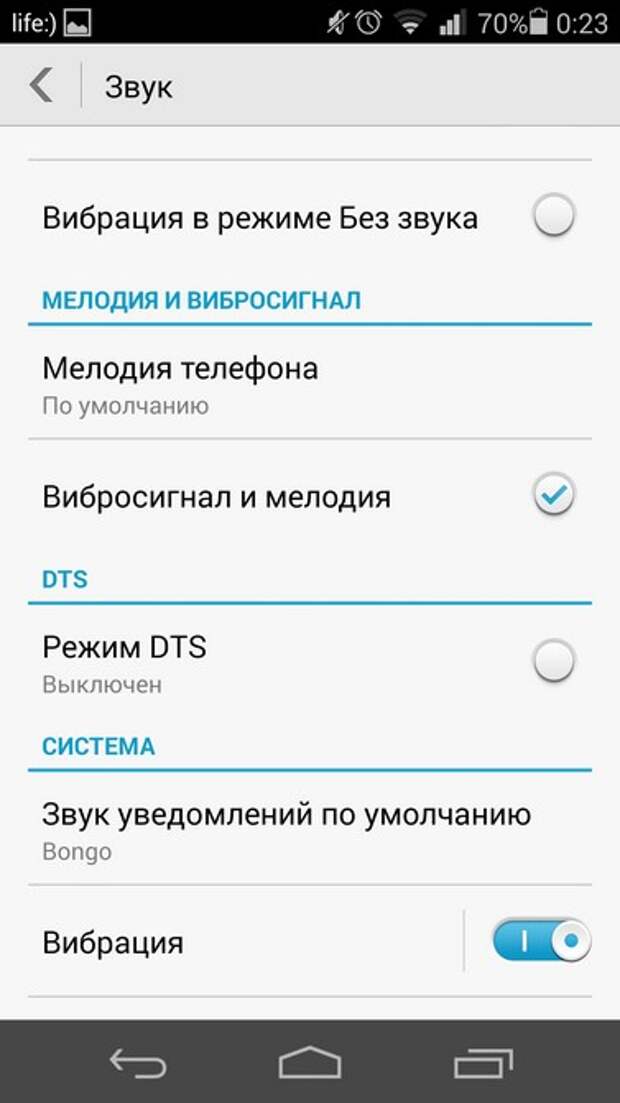
Task: Go back from the Звук screen
Action: click(x=41, y=86)
